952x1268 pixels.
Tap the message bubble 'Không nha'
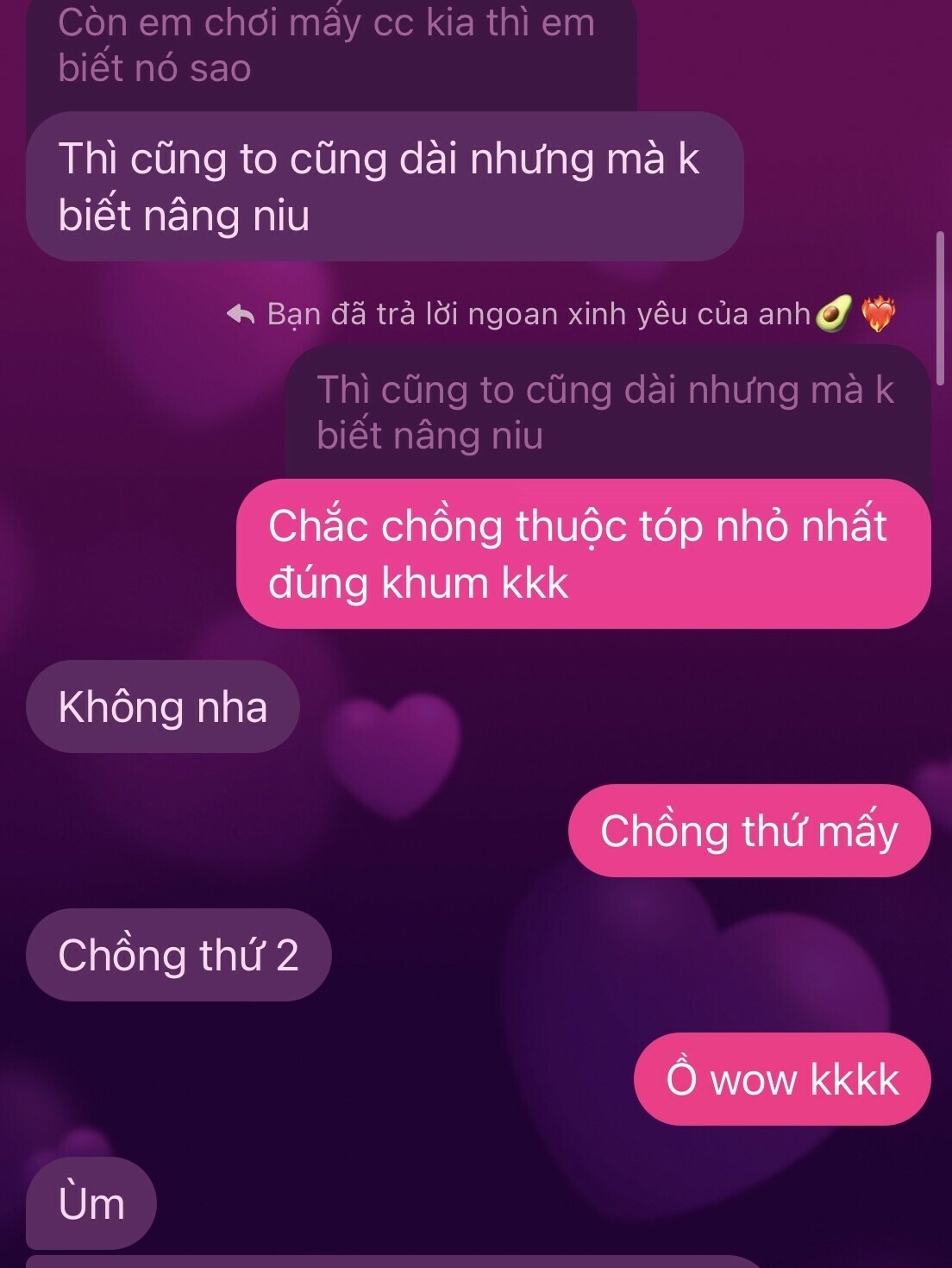(x=162, y=706)
